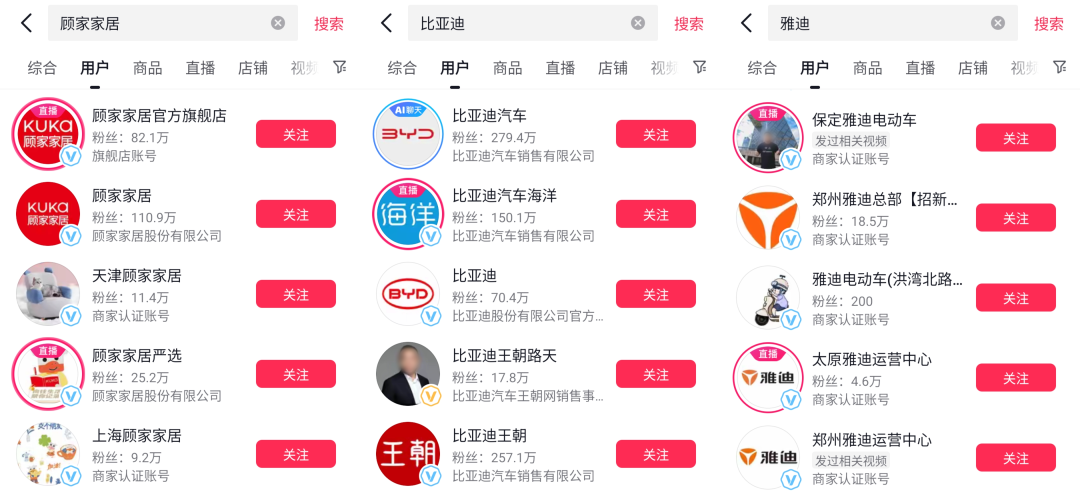Open 郑州雅迪运营中心 profile
Screen dimensions: 1080x496
872,440
